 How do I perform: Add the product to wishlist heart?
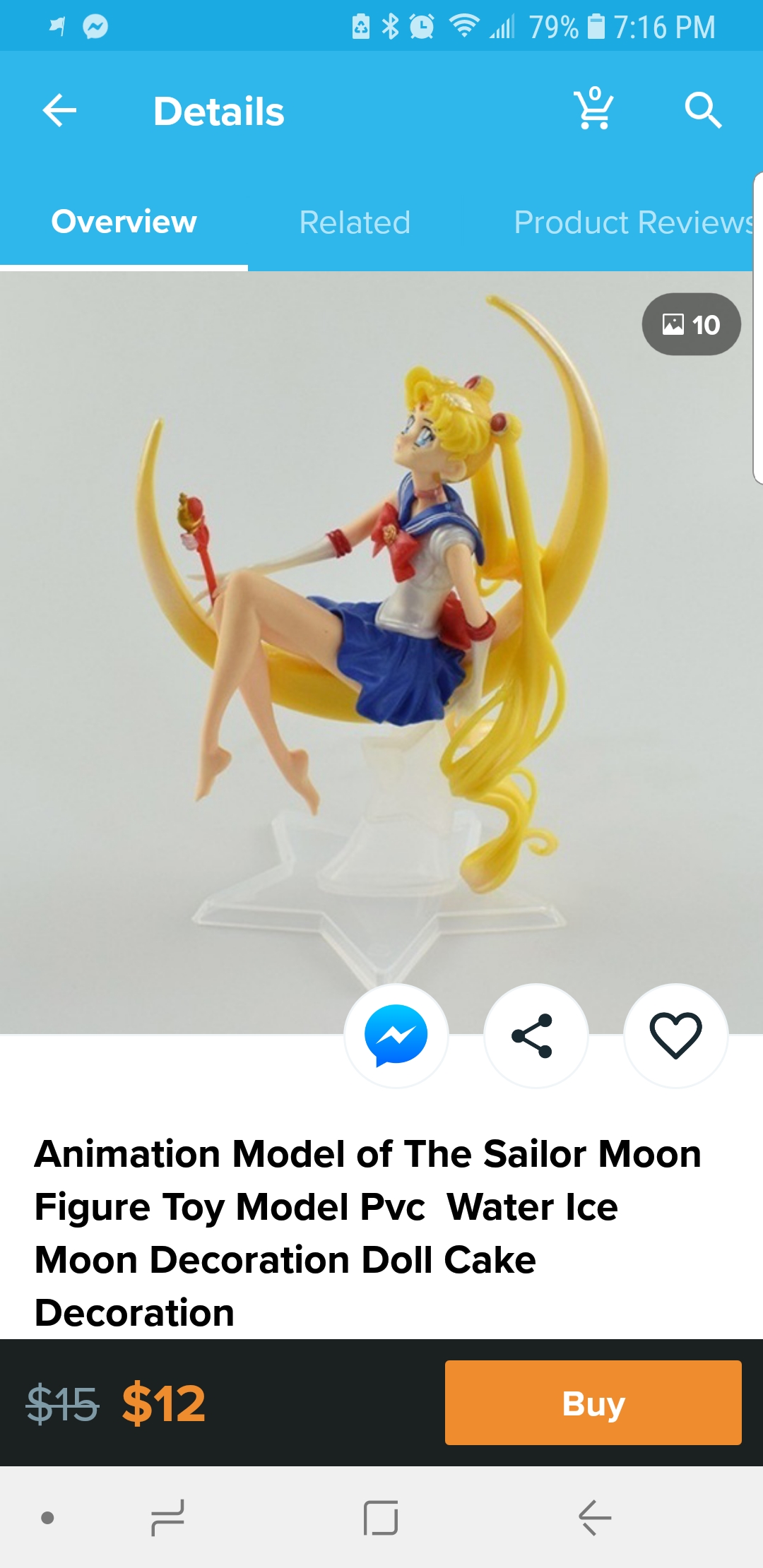(675, 1035)
